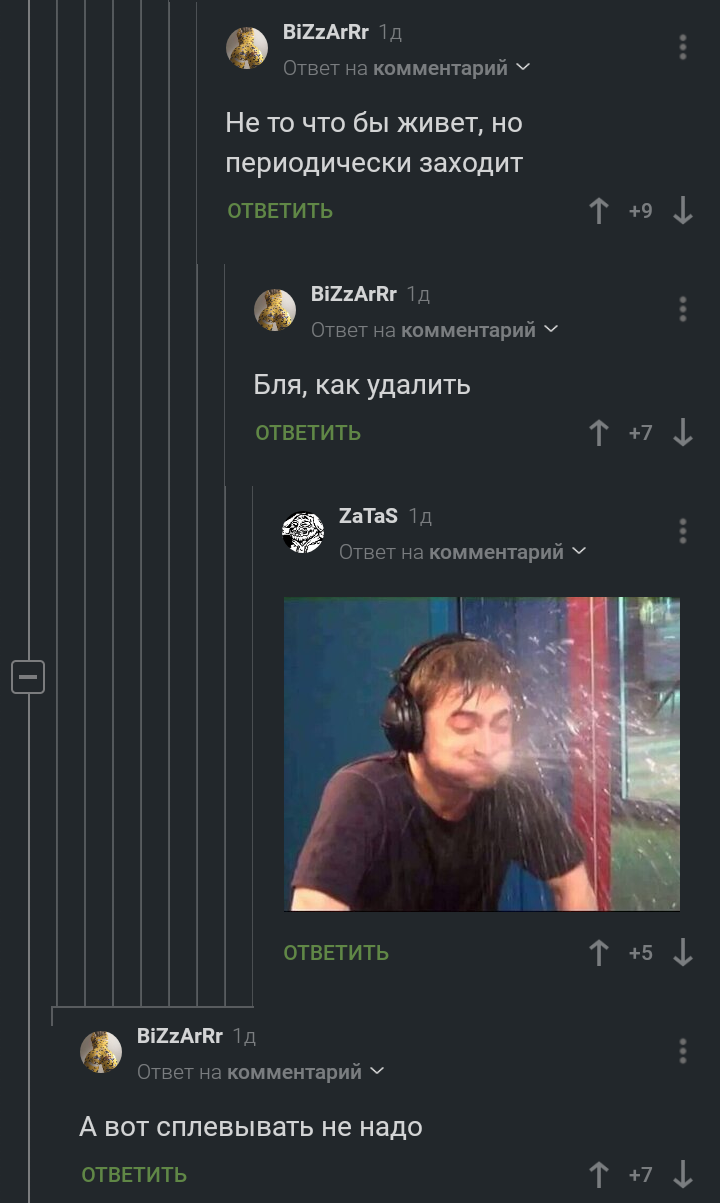Reply to 'А вот сплевывать не надо'
This screenshot has height=1203, width=720.
[x=134, y=1175]
